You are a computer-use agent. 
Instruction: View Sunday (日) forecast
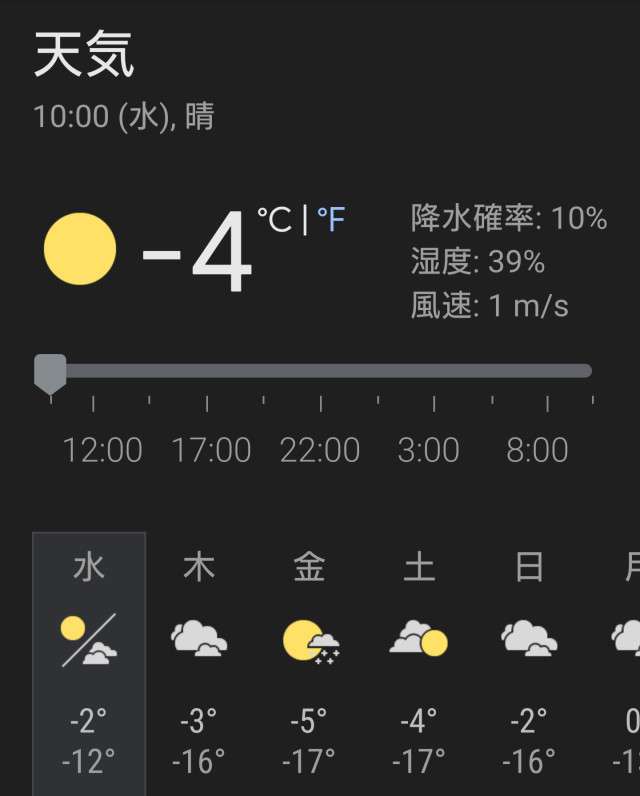529,662
